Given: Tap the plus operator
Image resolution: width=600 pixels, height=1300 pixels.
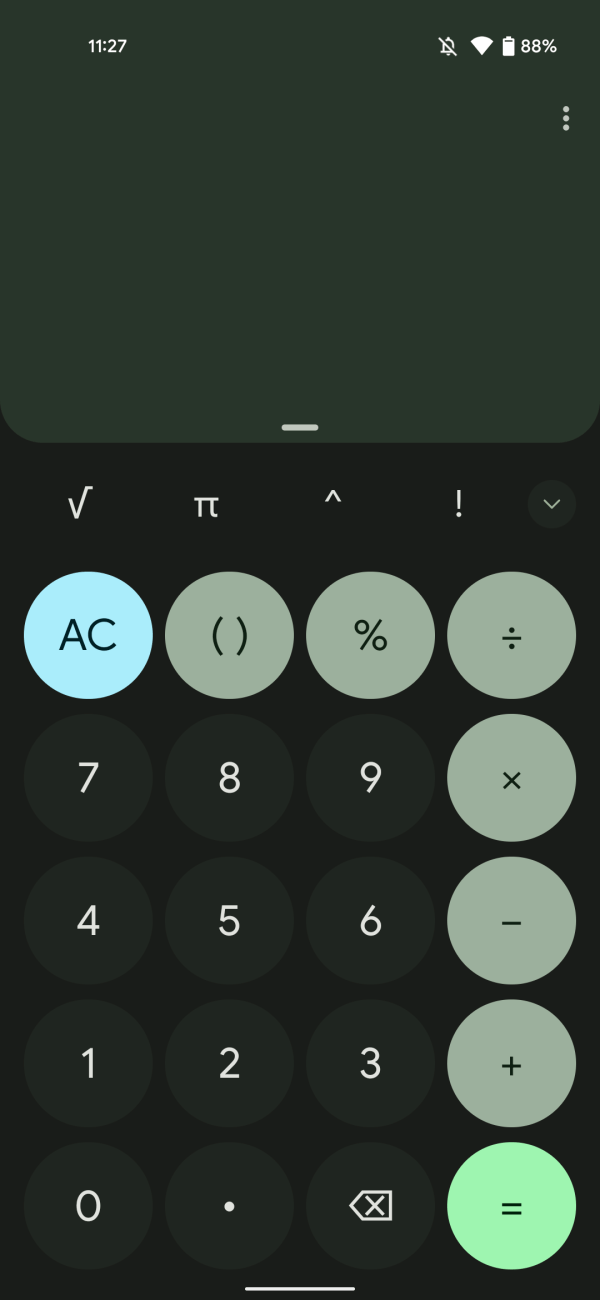Looking at the screenshot, I should [511, 1064].
